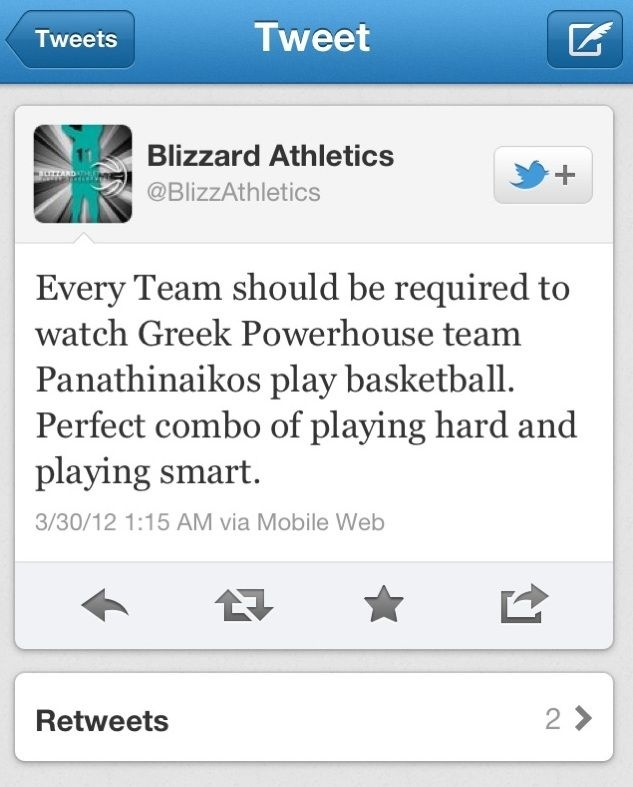The width and height of the screenshot is (633, 787).
Task: Reply to this tweet
Action: pos(104,604)
